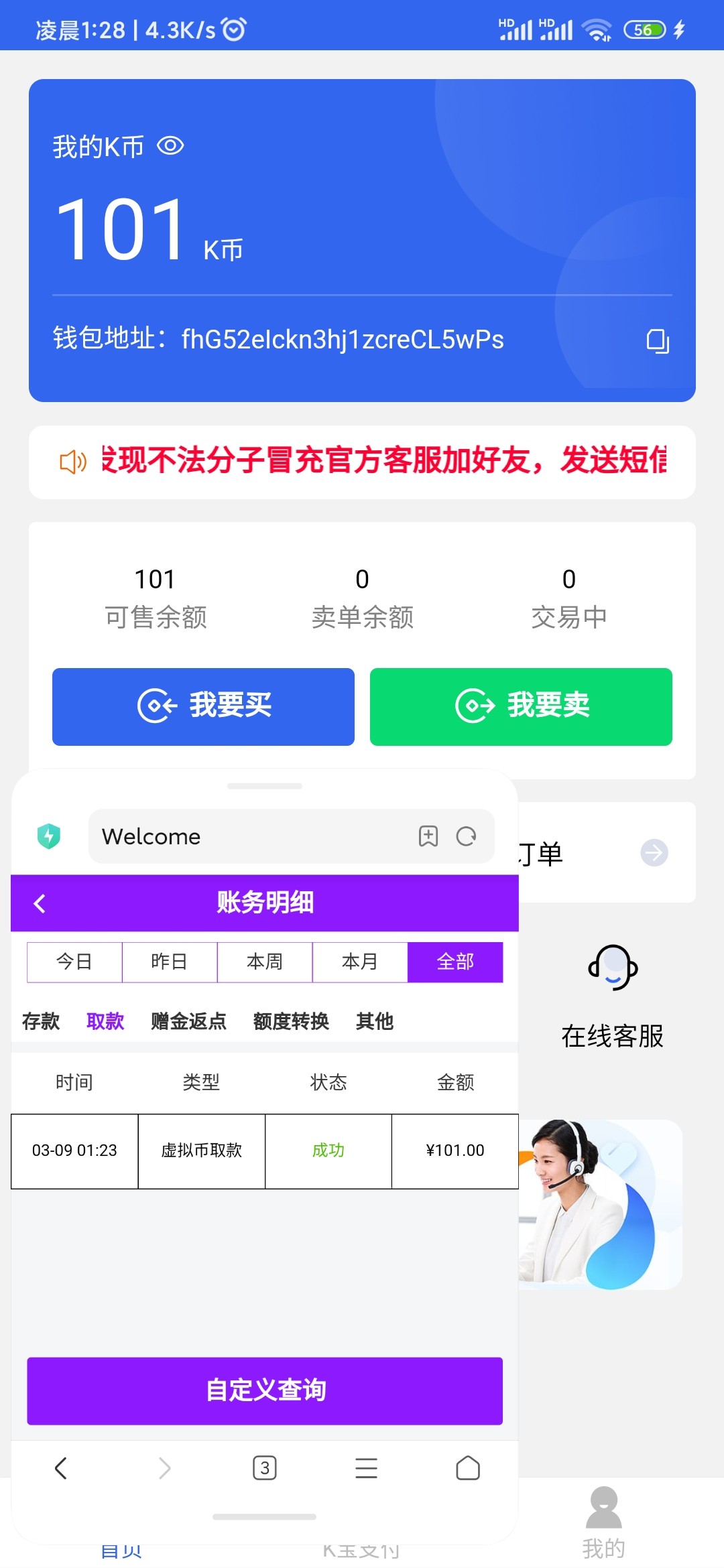Toggle the K币 balance visibility eye icon

pos(170,145)
